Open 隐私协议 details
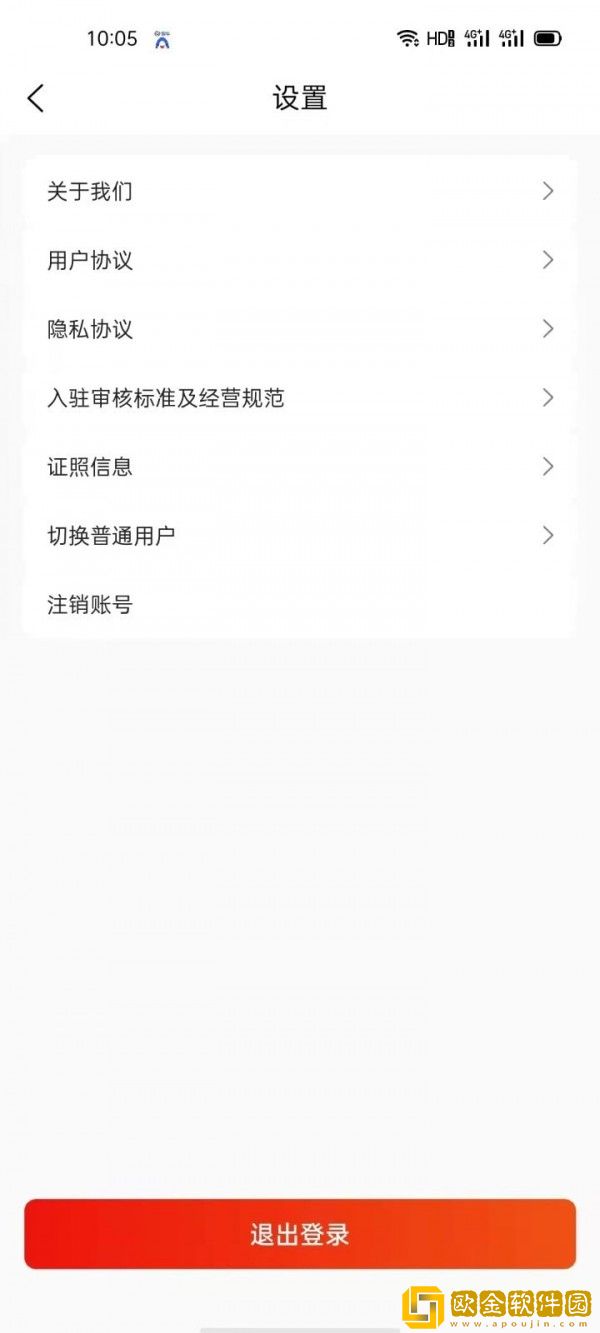This screenshot has width=600, height=1333. [299, 329]
